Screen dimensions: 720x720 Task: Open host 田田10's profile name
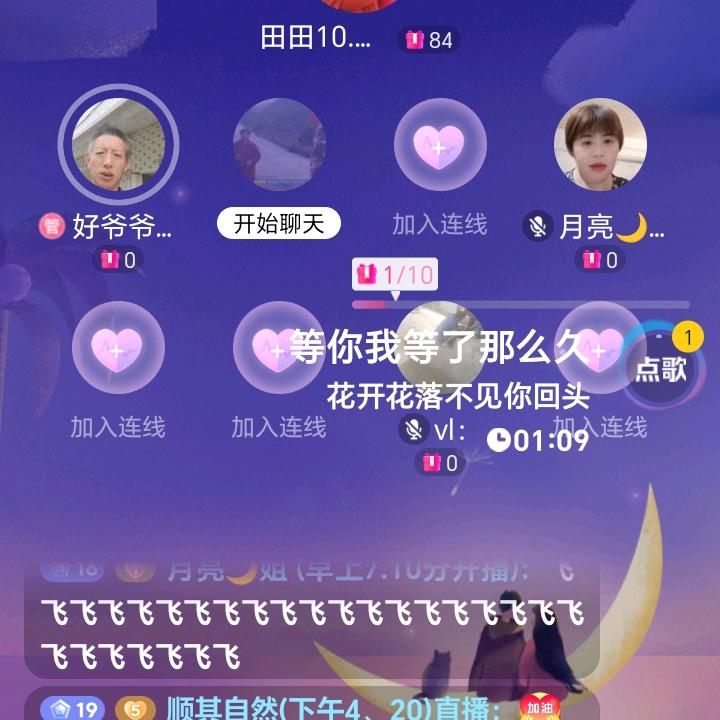click(x=315, y=39)
